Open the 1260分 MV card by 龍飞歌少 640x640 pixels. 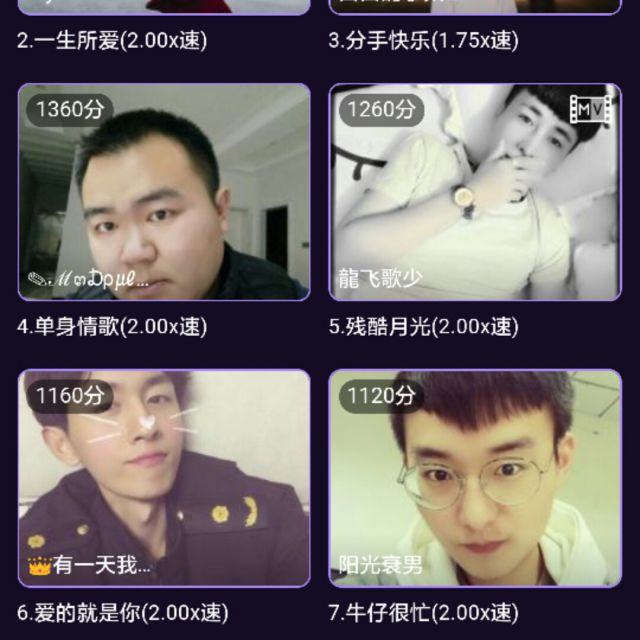point(474,192)
